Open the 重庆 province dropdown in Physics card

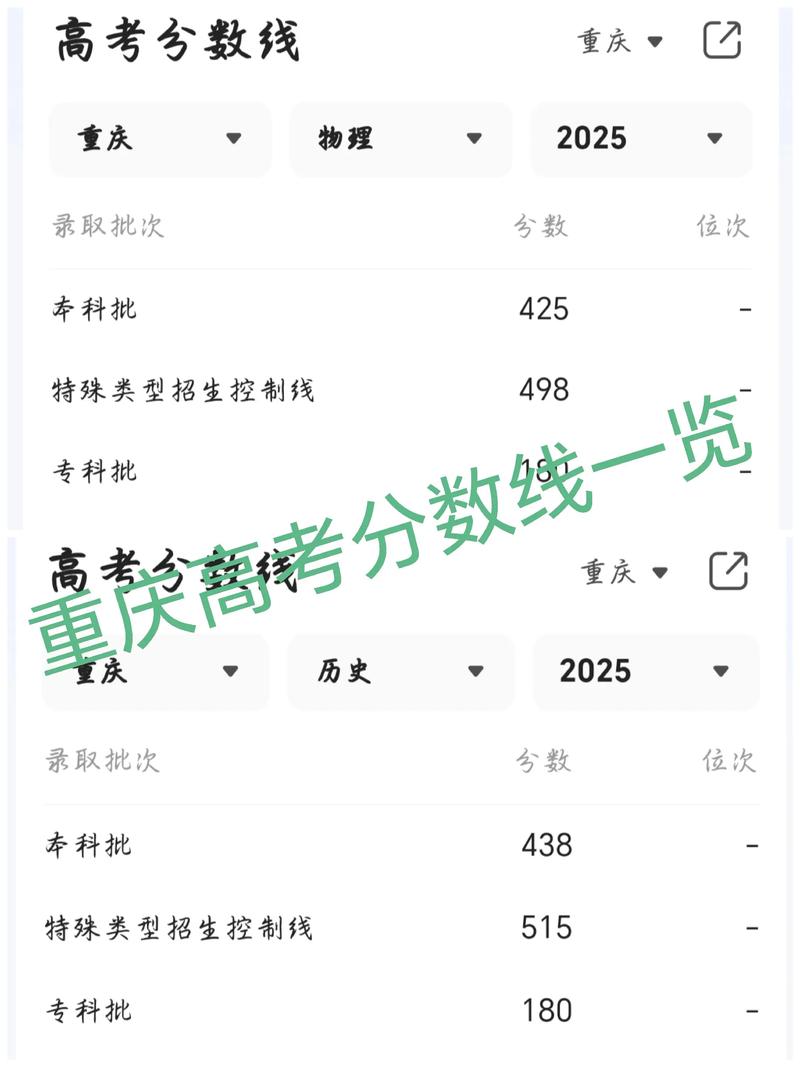tap(158, 140)
